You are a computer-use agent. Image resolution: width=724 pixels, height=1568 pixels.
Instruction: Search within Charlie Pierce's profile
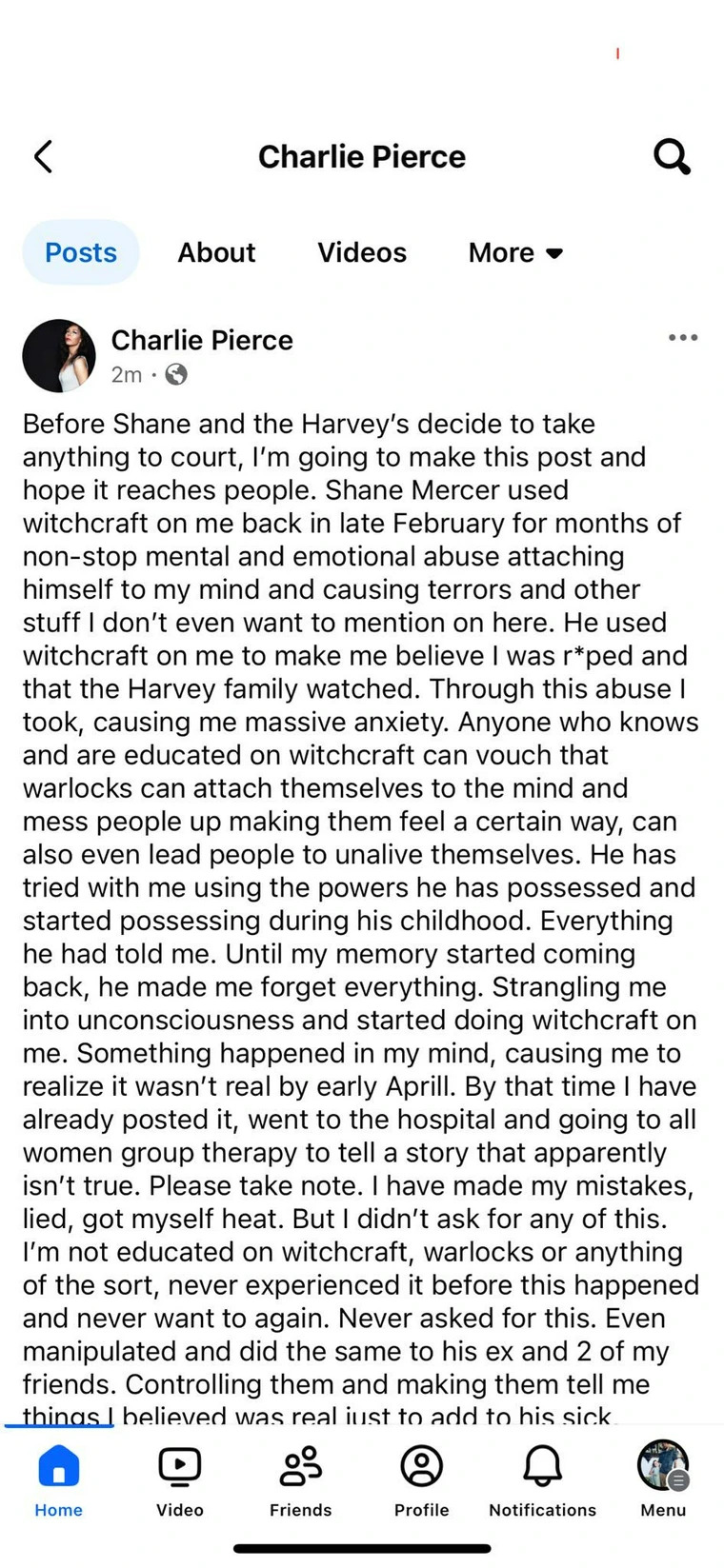[x=672, y=156]
